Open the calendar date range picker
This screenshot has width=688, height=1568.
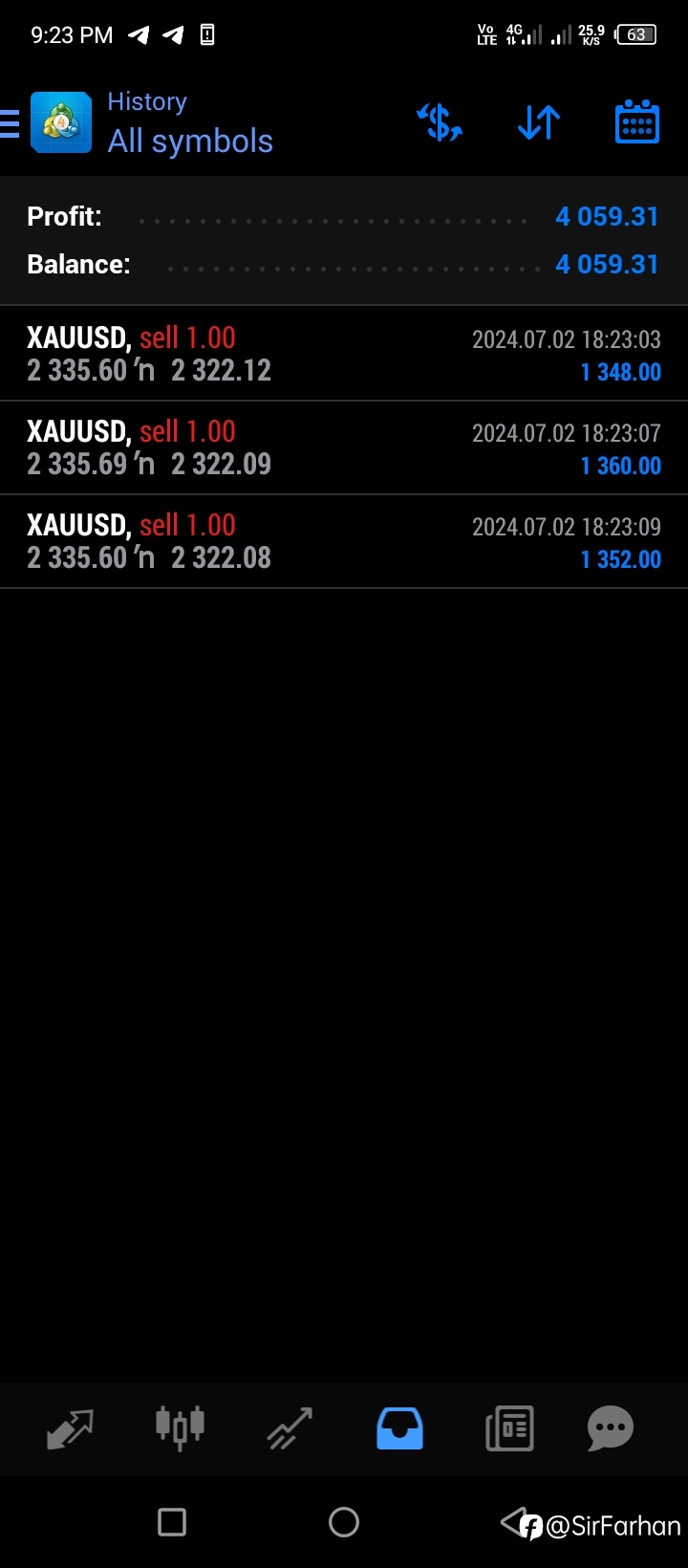(x=637, y=121)
